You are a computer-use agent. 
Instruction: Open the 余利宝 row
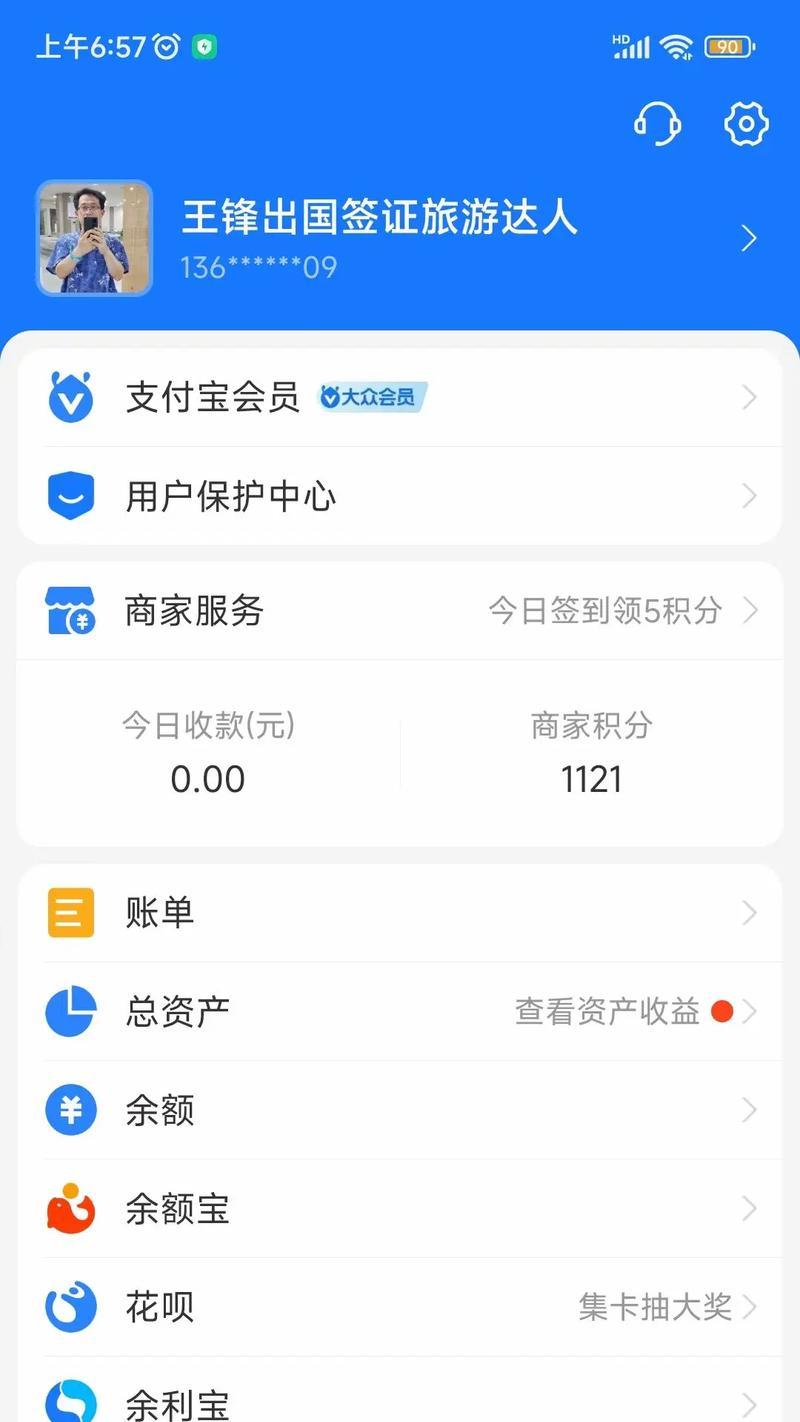click(x=400, y=1400)
